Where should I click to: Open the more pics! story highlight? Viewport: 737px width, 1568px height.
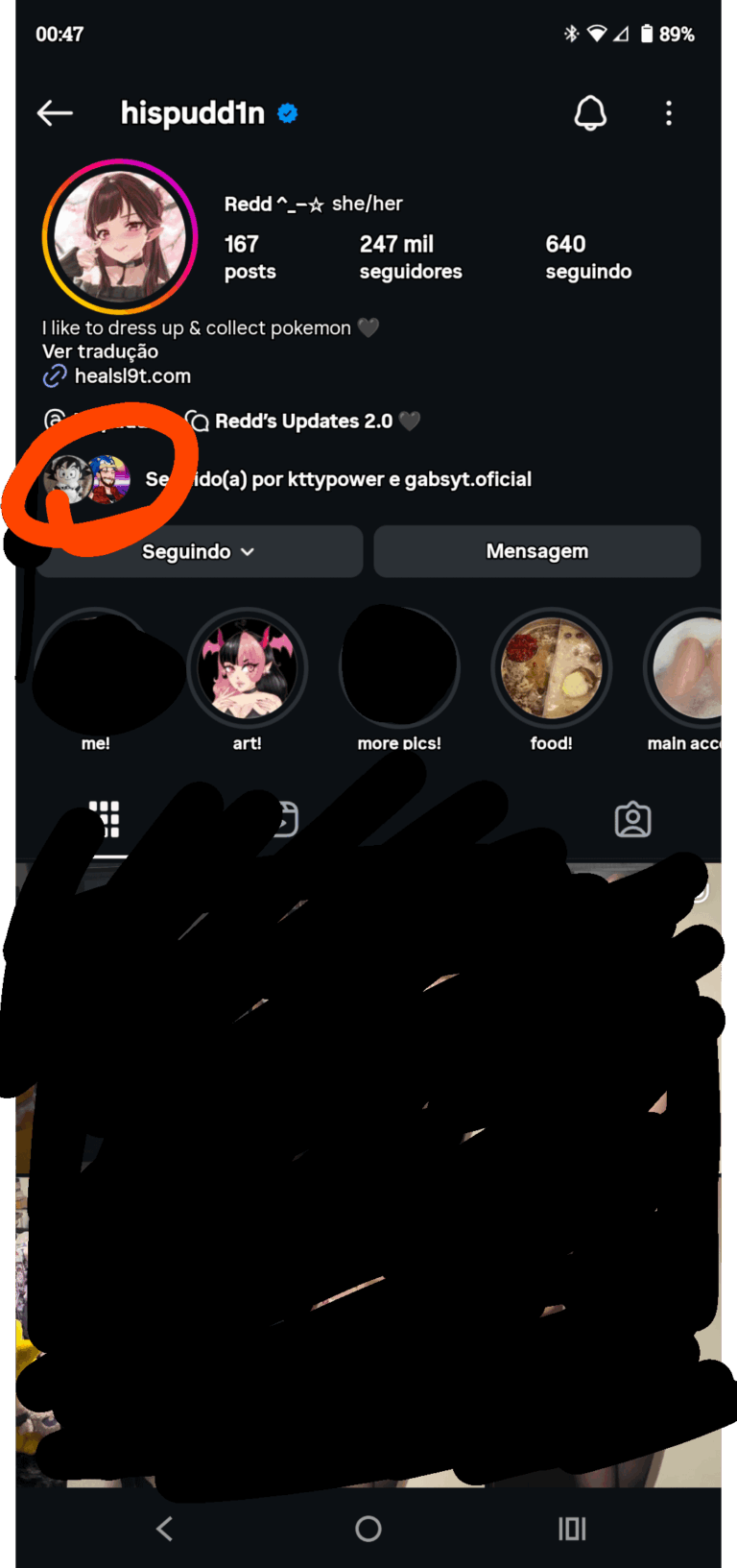tap(399, 669)
